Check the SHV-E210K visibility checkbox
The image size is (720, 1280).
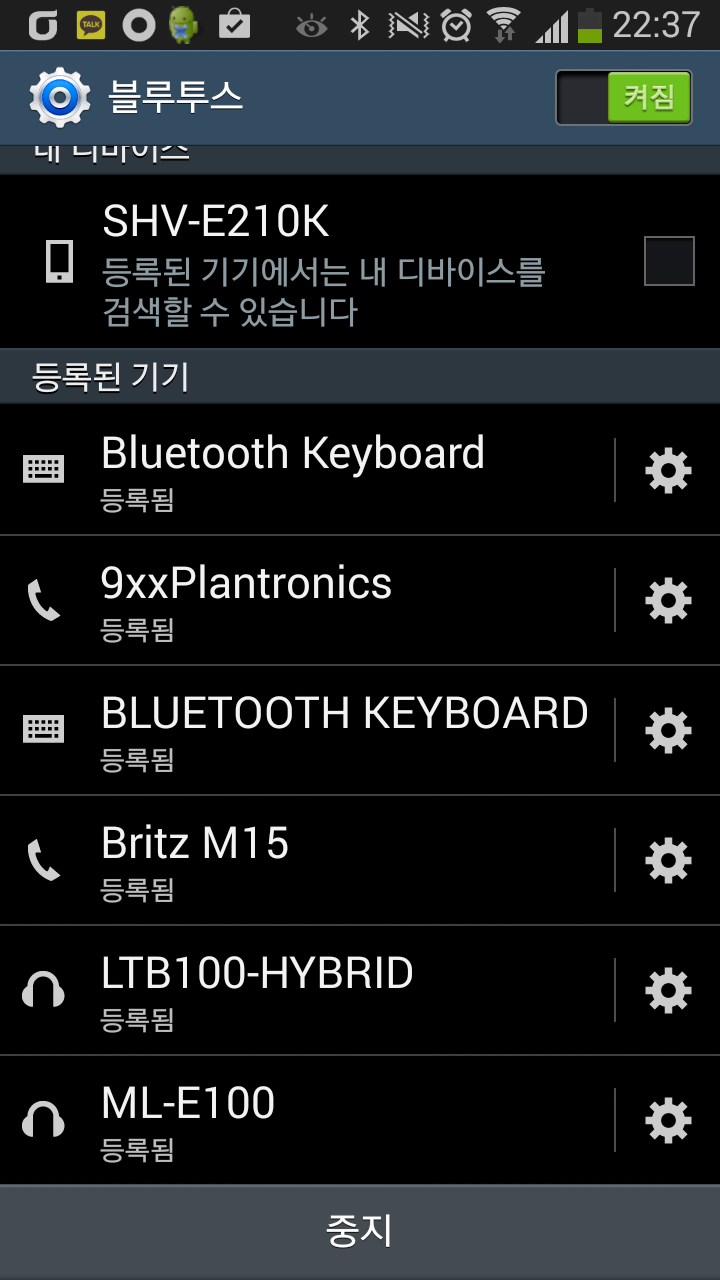pos(669,261)
